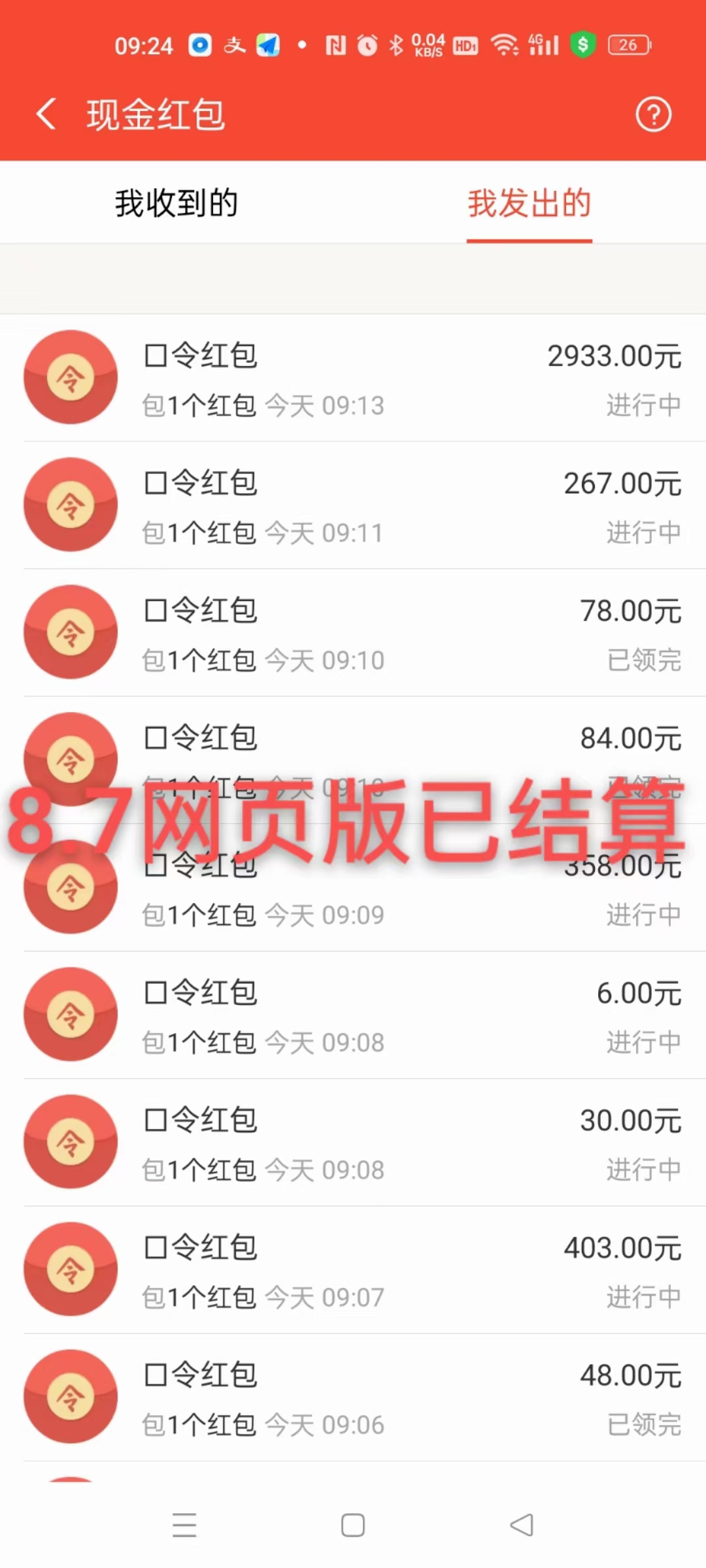Open the 267.00元 red packet record
Viewport: 706px width, 1568px height.
click(x=353, y=505)
